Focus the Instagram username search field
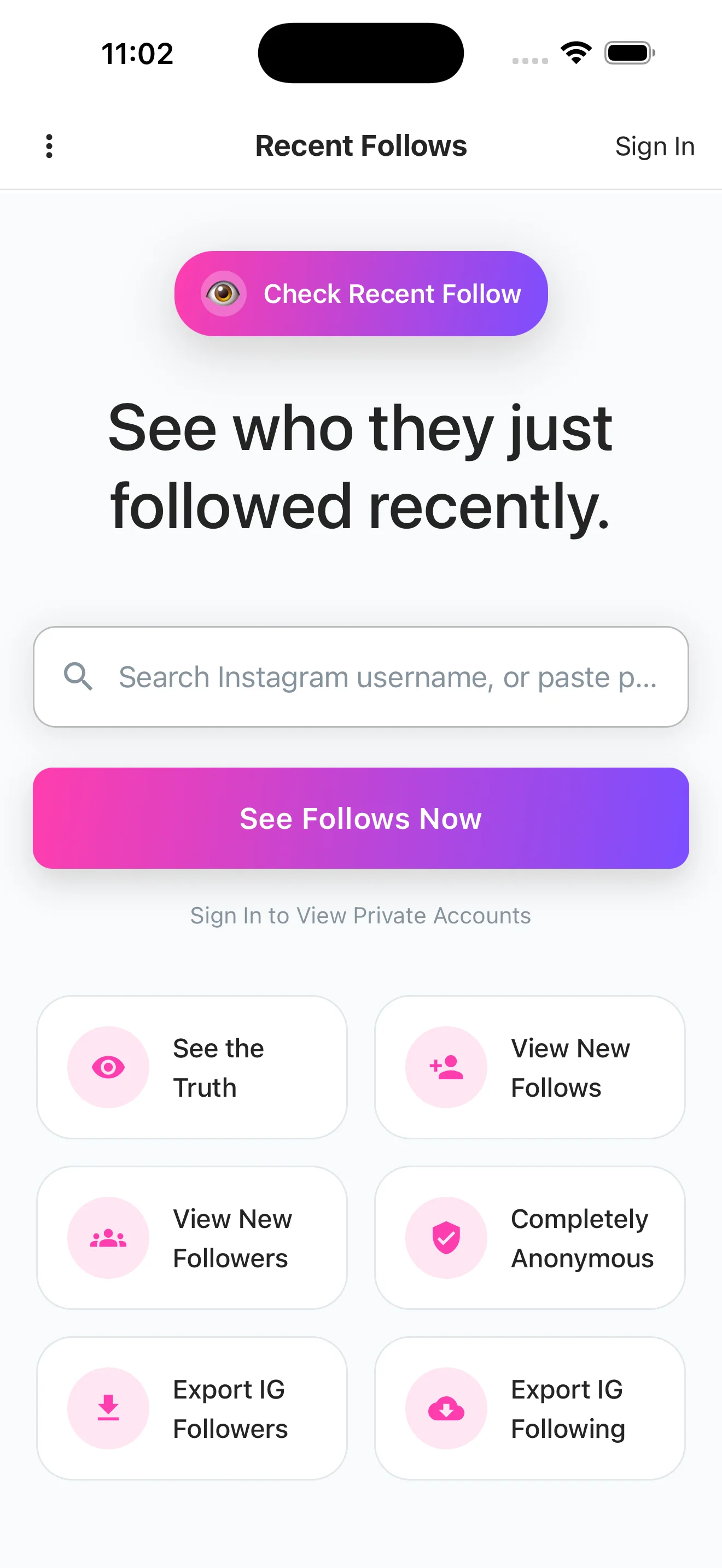Screen dimensions: 722x1568 [361, 676]
